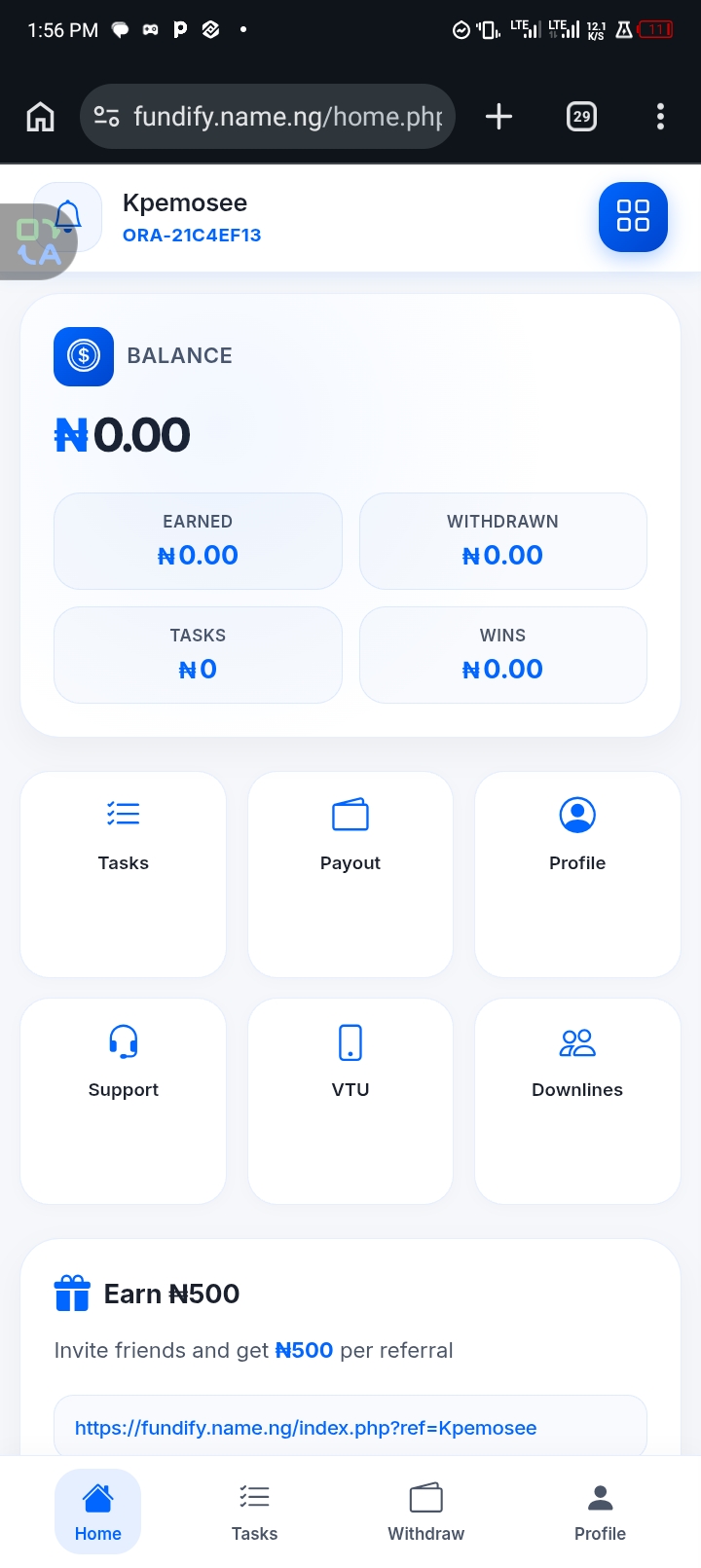Viewport: 701px width, 1568px height.
Task: Open a new browser tab
Action: 498,117
